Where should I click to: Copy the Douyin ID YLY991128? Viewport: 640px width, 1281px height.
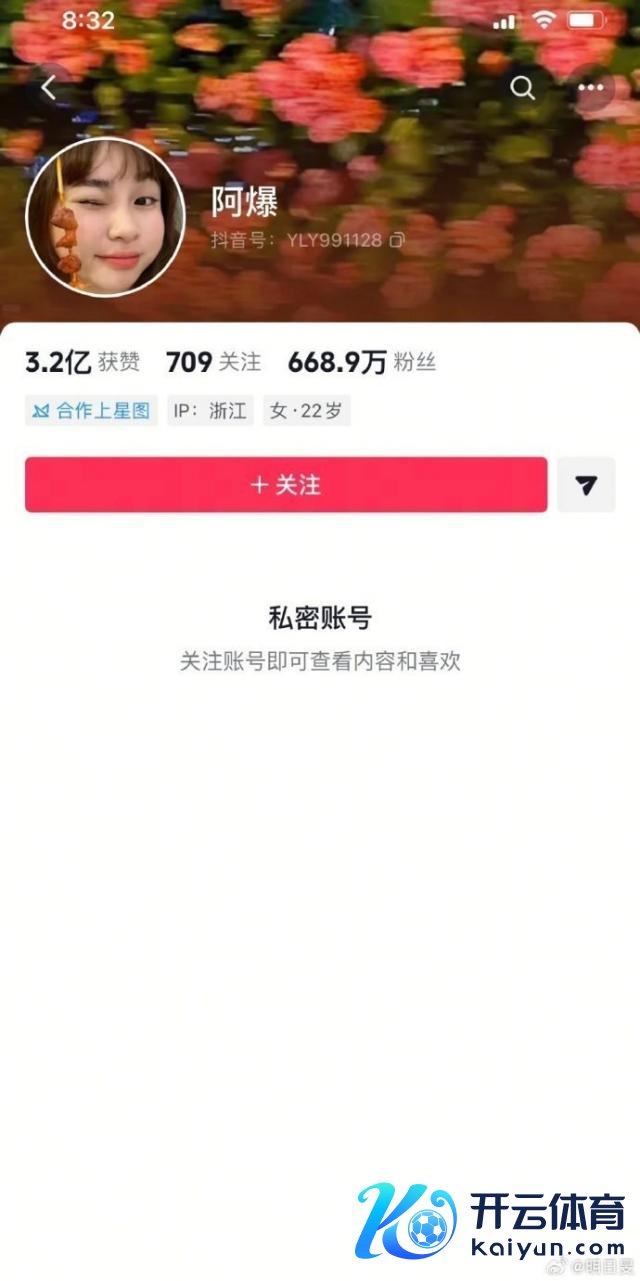tap(398, 241)
